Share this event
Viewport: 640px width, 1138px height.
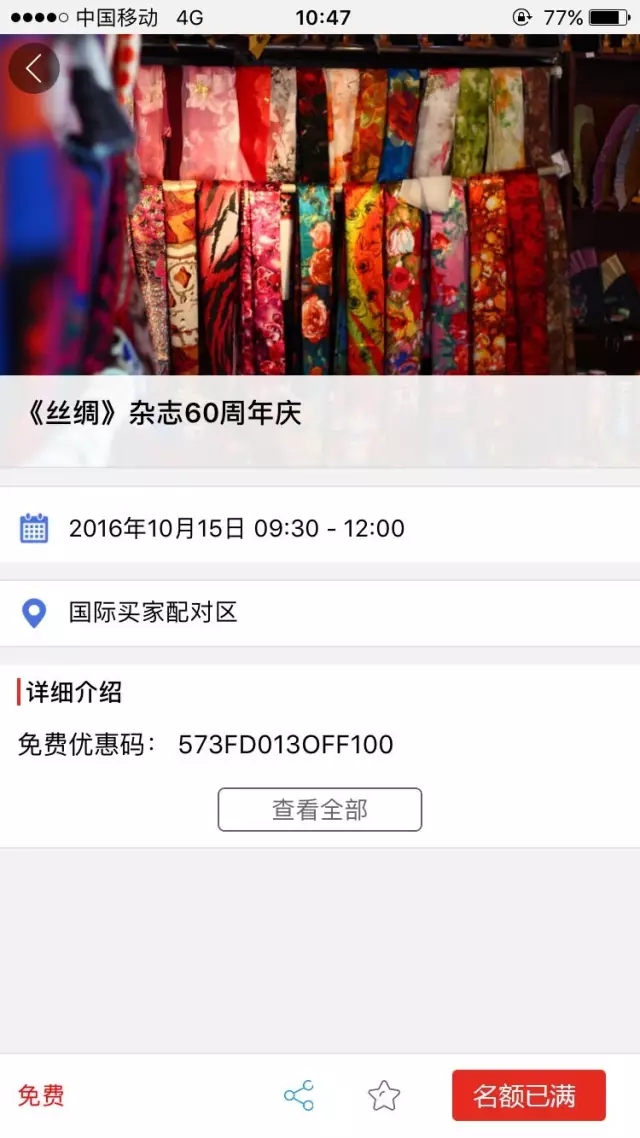[x=299, y=1095]
